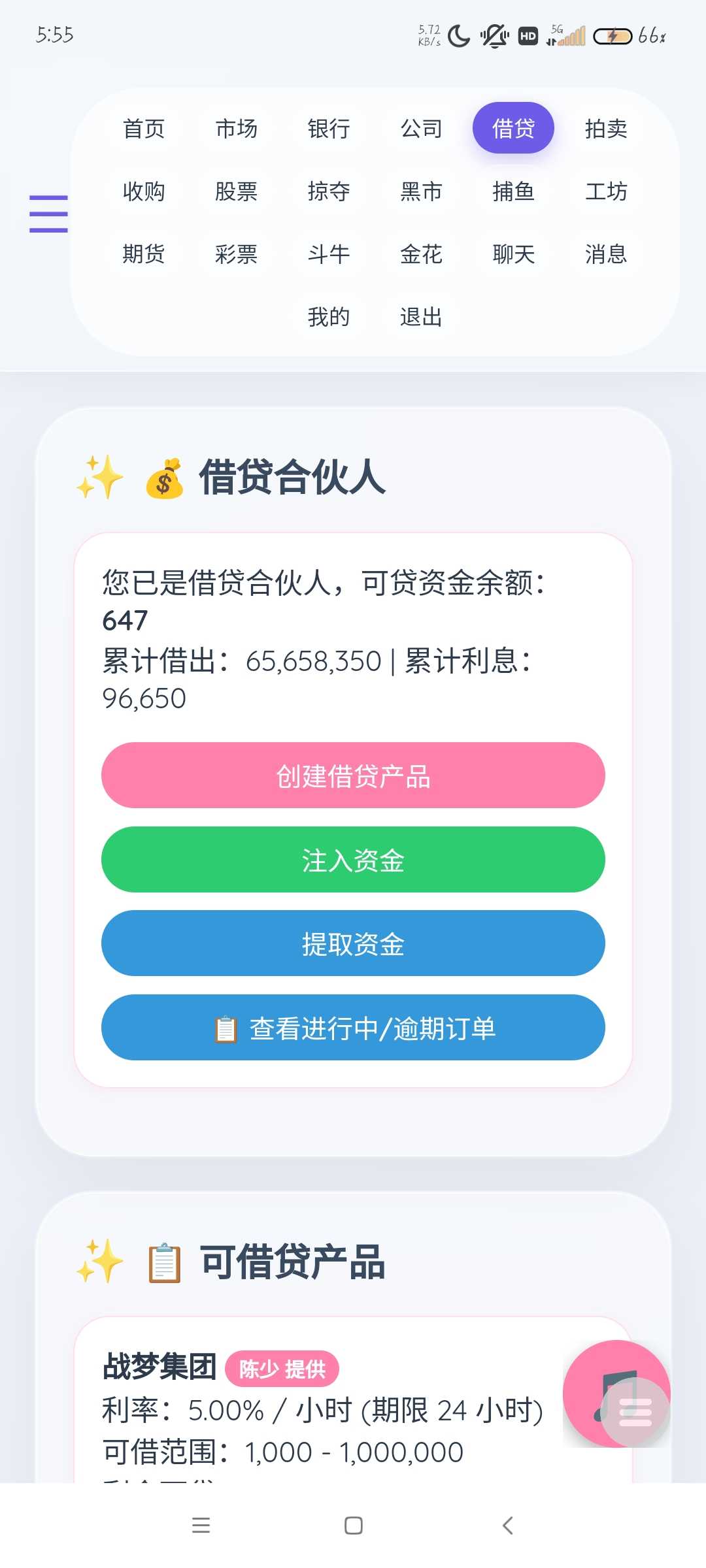Open the 捕鱼 game tab
Viewport: 706px width, 1568px height.
[x=513, y=191]
